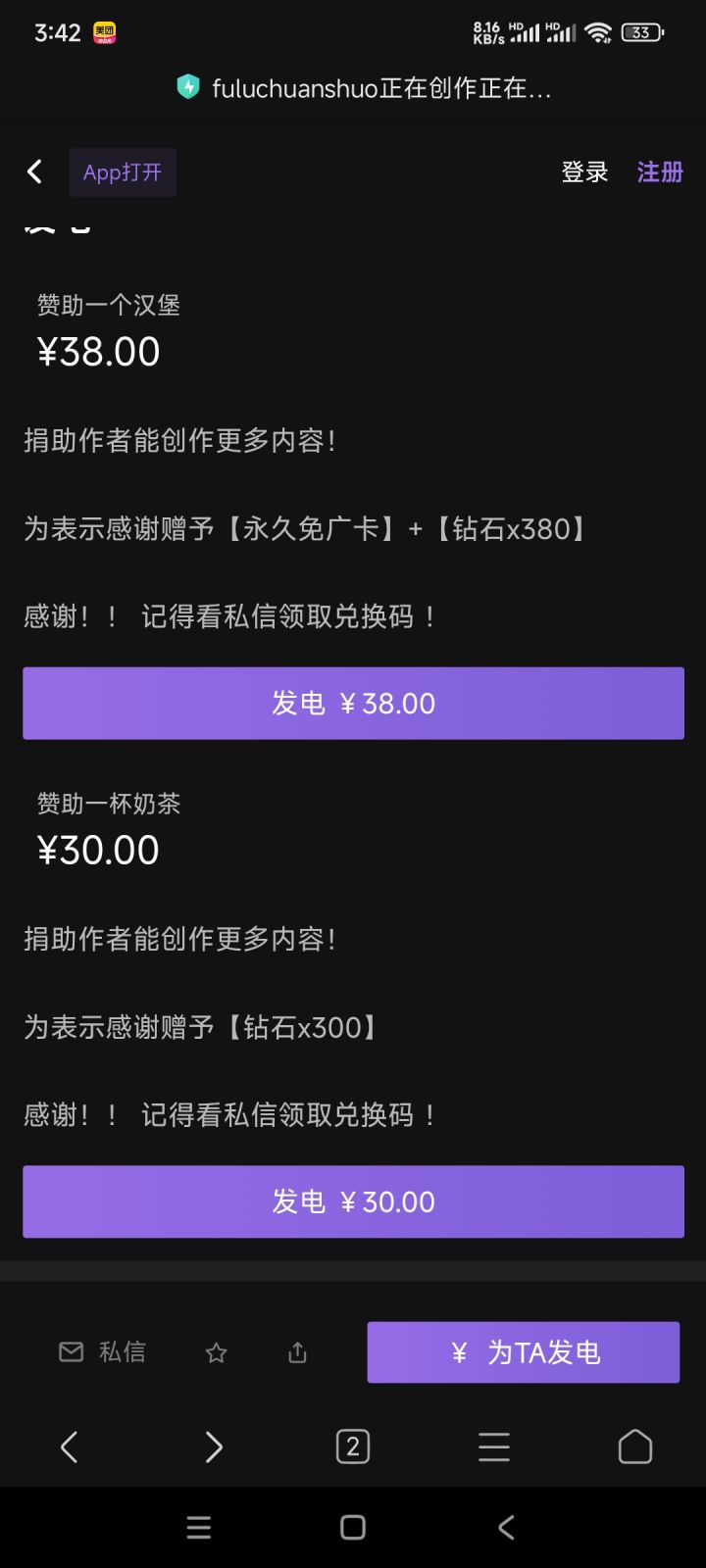Tap the system home button
Screen dimensions: 706x1568
click(353, 1527)
